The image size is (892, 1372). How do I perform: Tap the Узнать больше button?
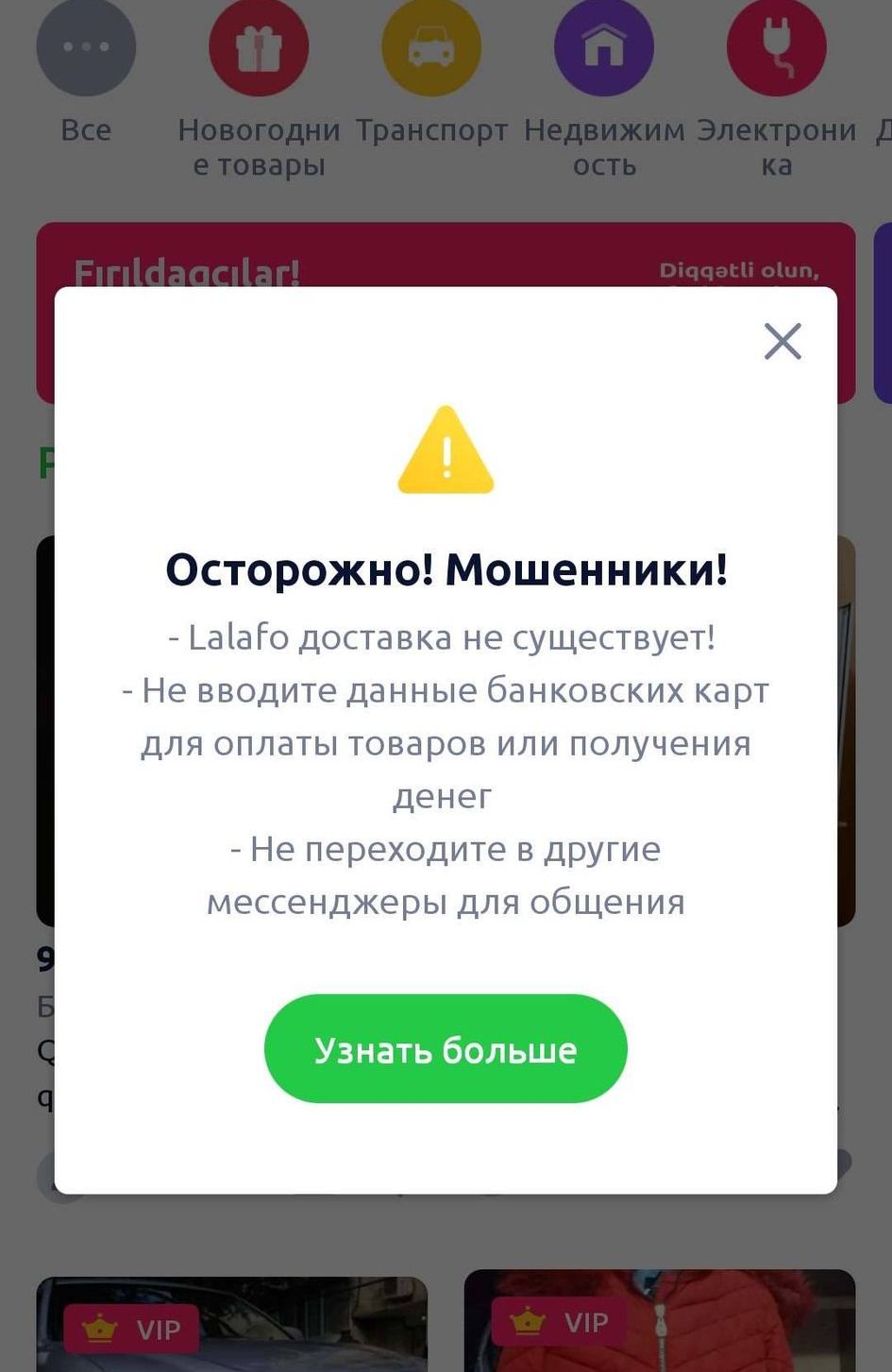coord(446,1049)
